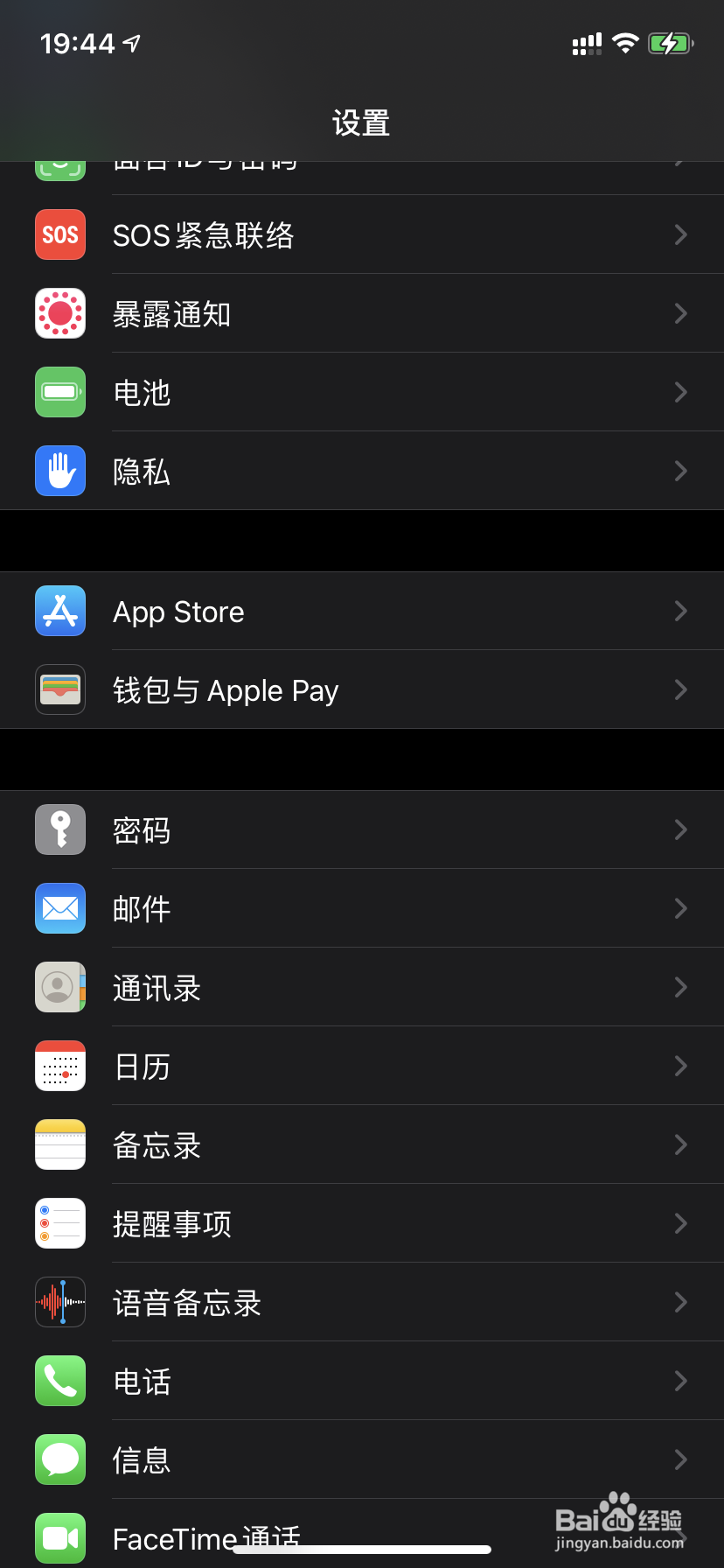Screen dimensions: 724x1568
Task: Open SOS紧急联络 via its red SOS icon
Action: click(x=59, y=234)
